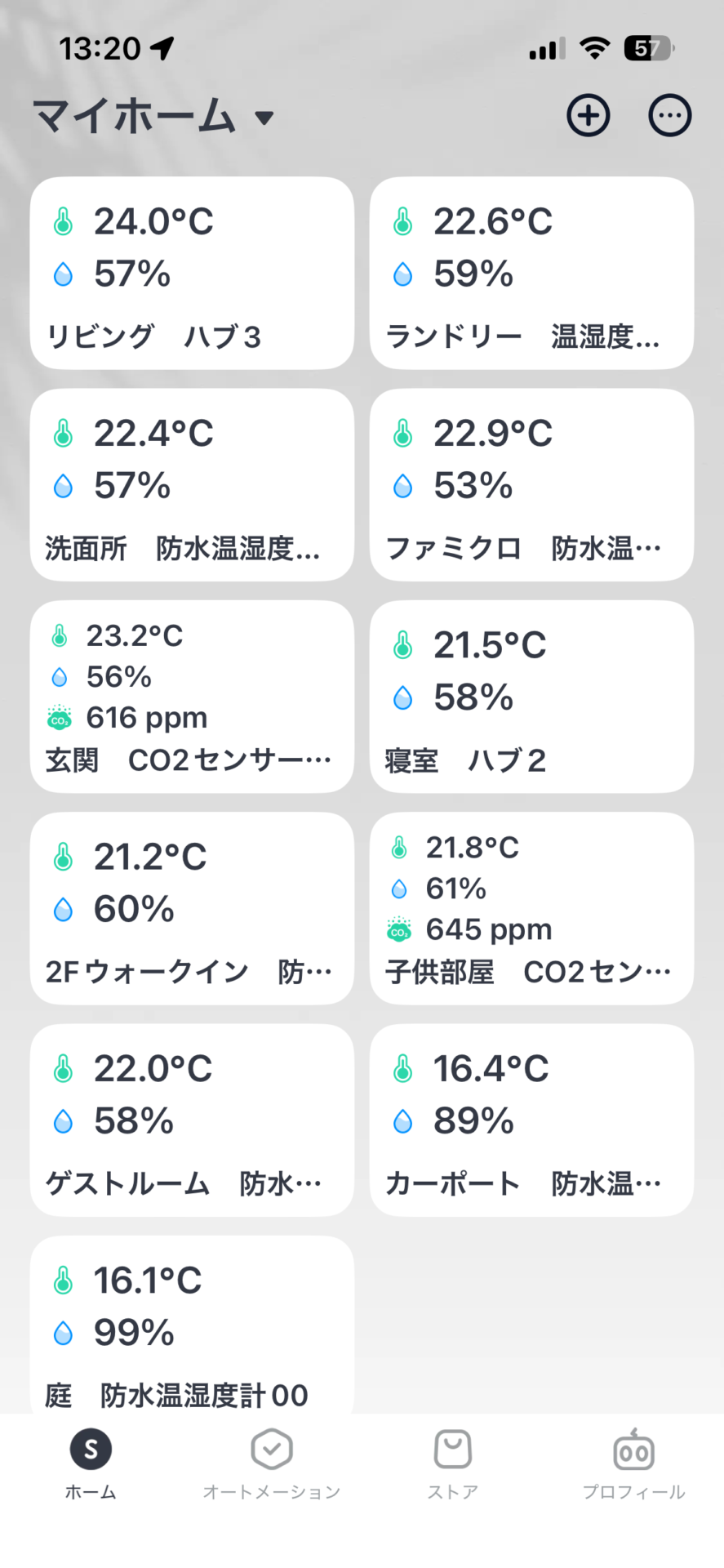Switch to the プロフィール tab
This screenshot has height=1568, width=724.
632,1462
